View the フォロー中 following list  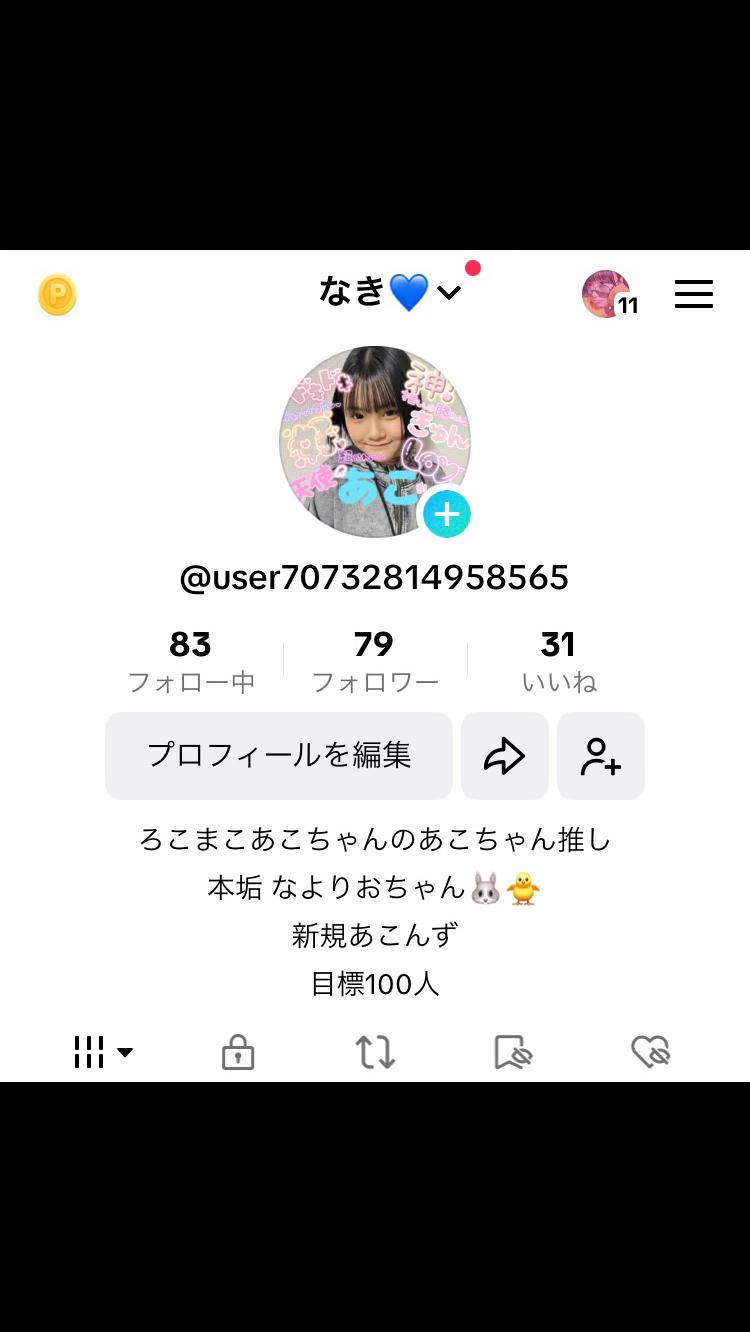tap(191, 661)
